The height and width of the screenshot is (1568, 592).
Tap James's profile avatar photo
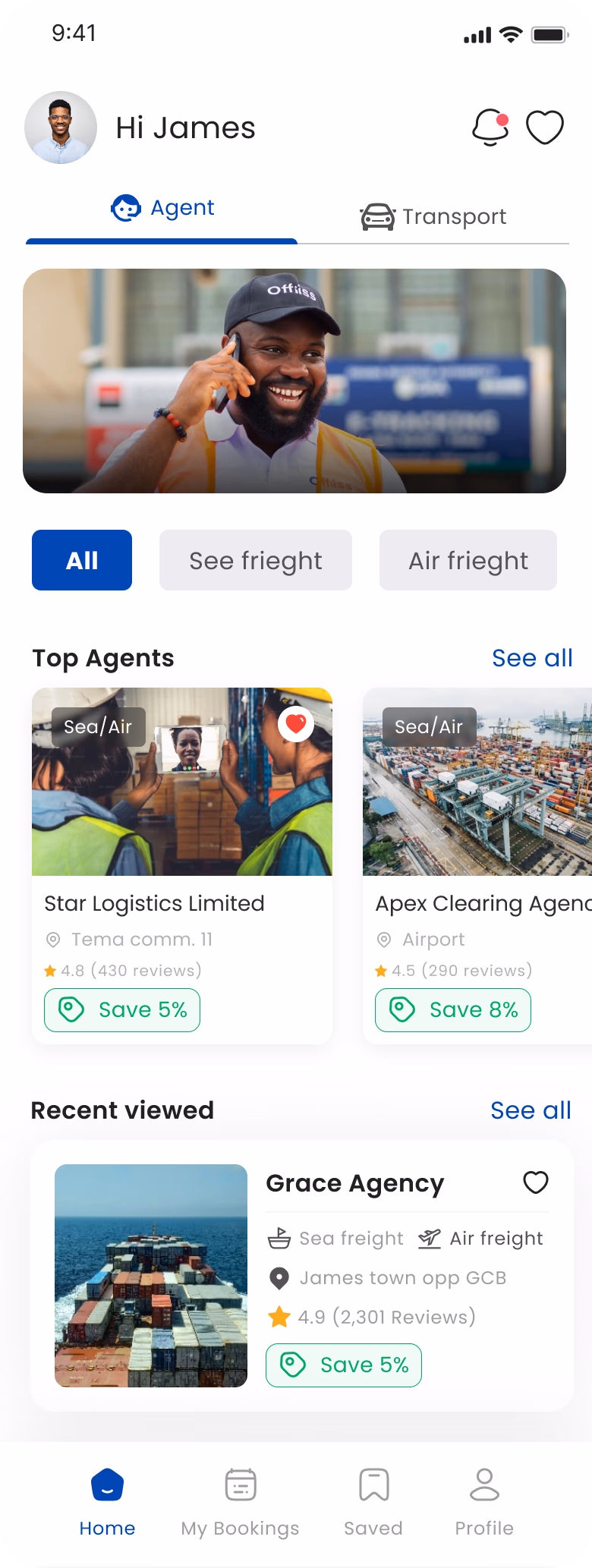click(60, 128)
